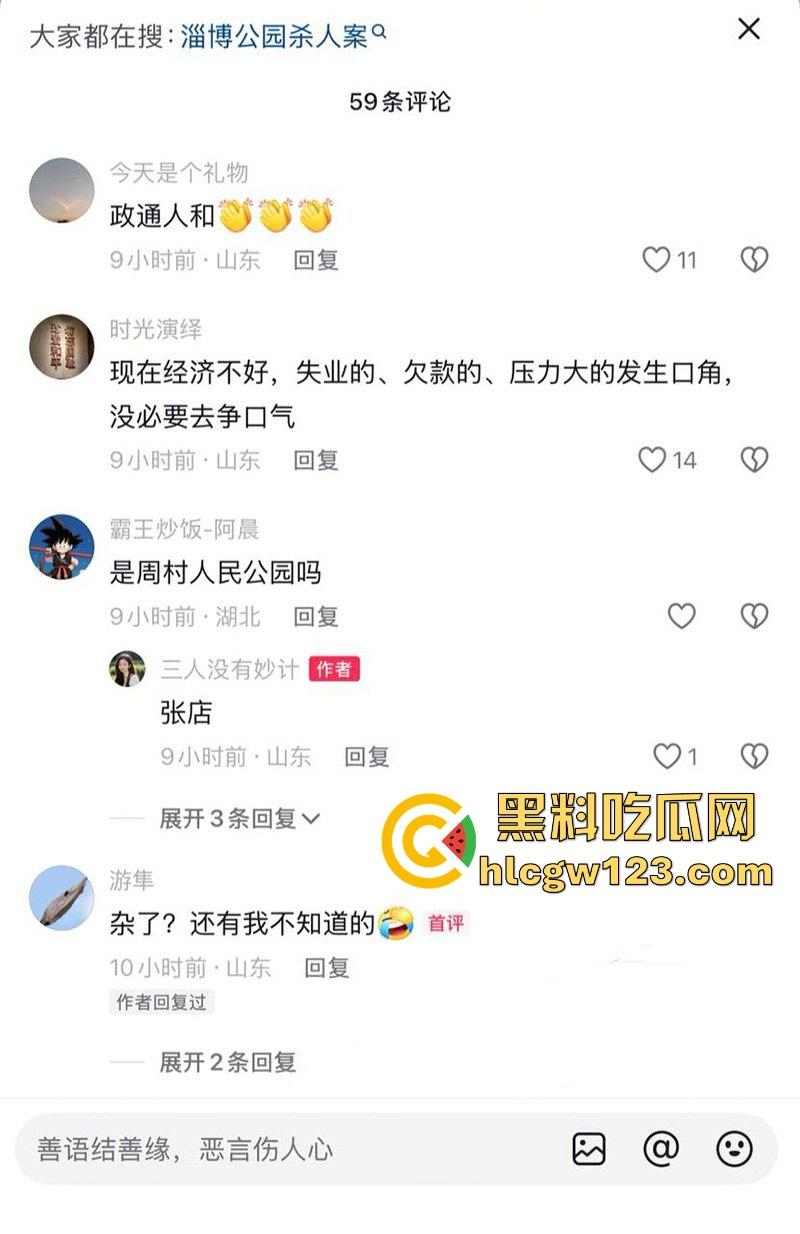Tap the comment input field
Viewport: 800px width, 1234px height.
click(x=290, y=1149)
